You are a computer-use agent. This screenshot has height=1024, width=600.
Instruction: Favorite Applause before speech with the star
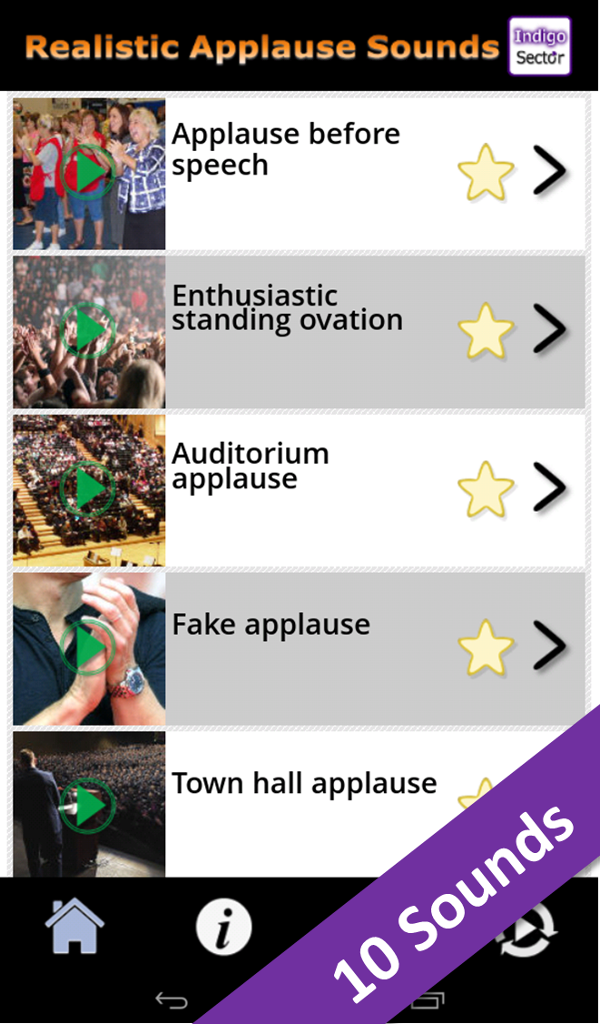click(x=486, y=173)
